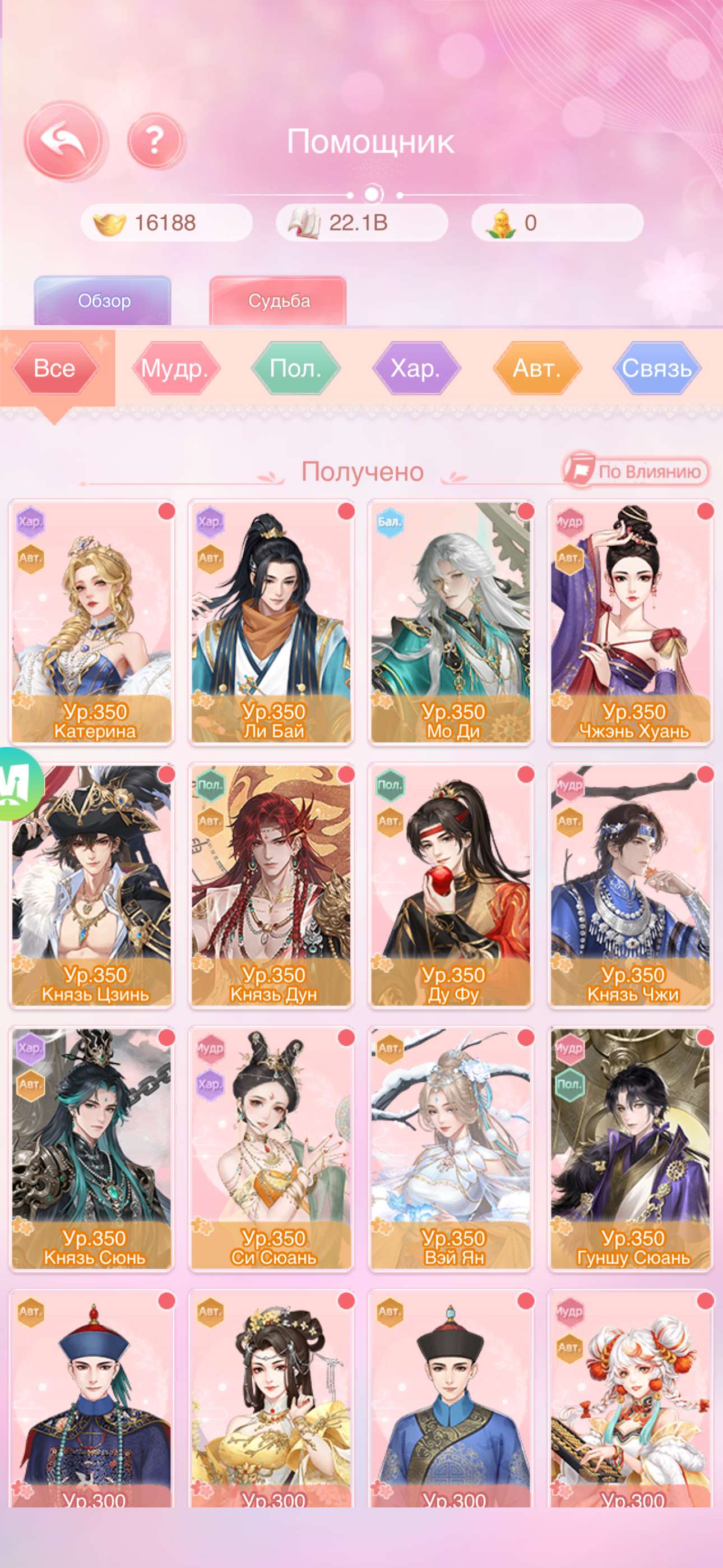Change sorting via По Влиянию button
The height and width of the screenshot is (1568, 723).
[637, 472]
